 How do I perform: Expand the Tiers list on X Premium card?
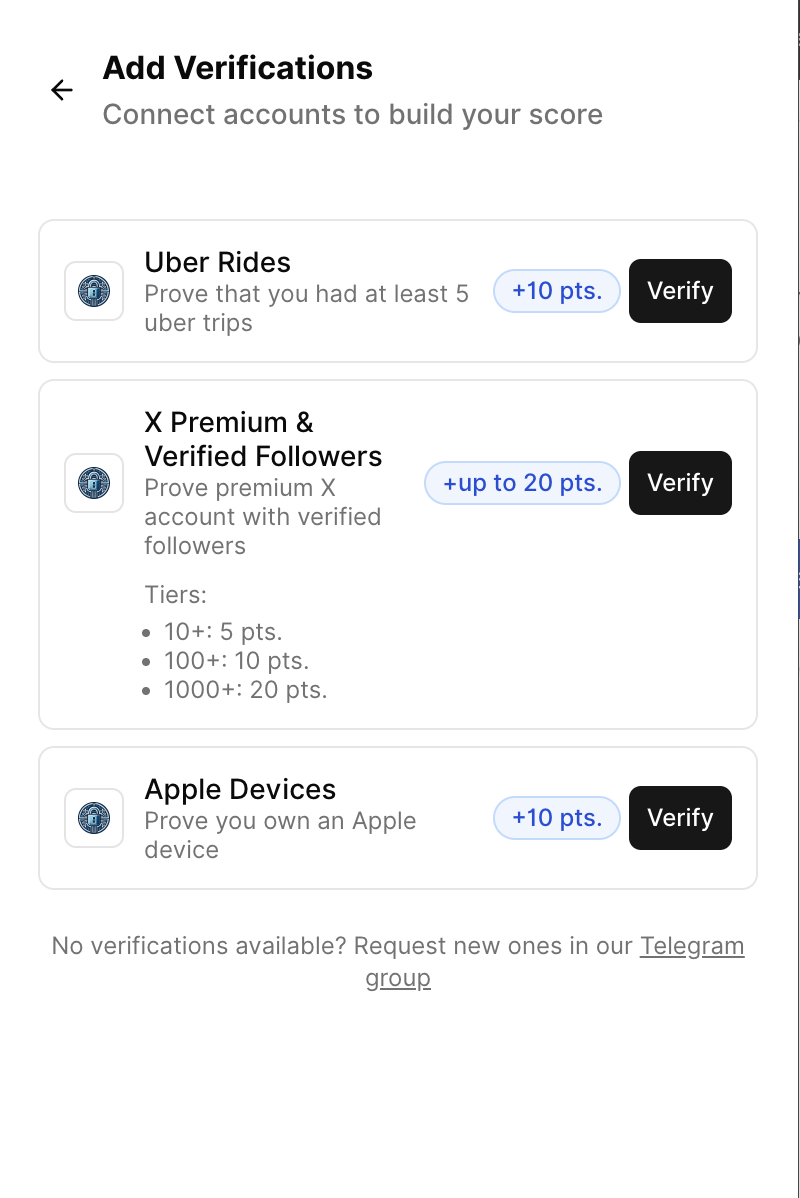pos(175,594)
